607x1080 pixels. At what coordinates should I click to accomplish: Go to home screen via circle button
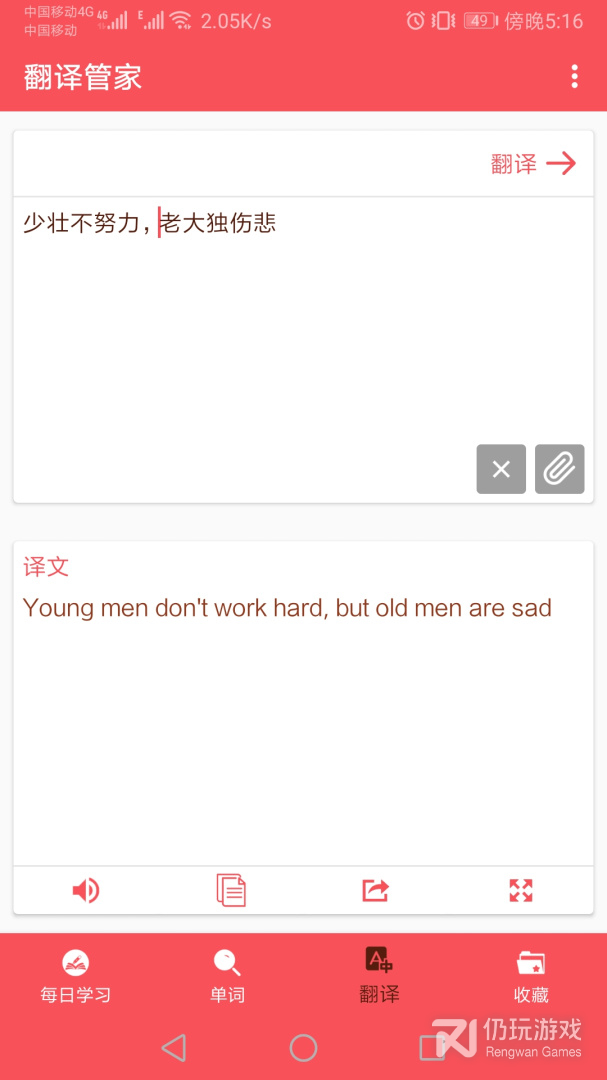coord(303,1048)
